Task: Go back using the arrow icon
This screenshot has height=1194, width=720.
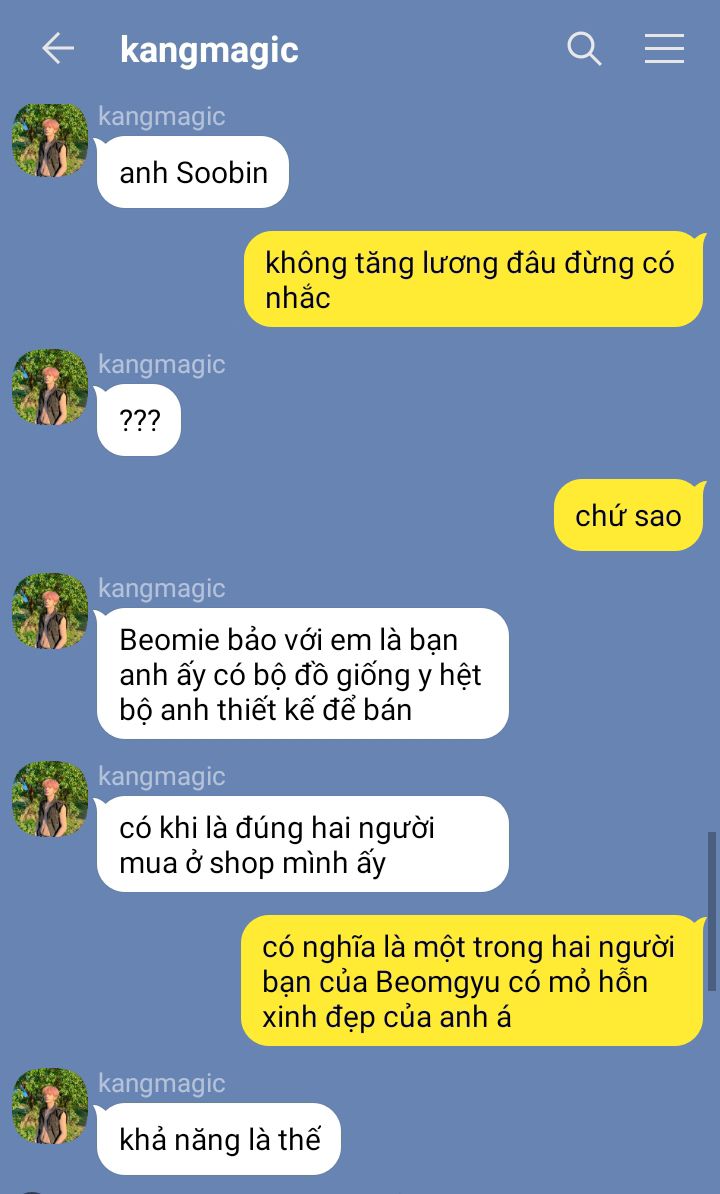Action: click(58, 49)
